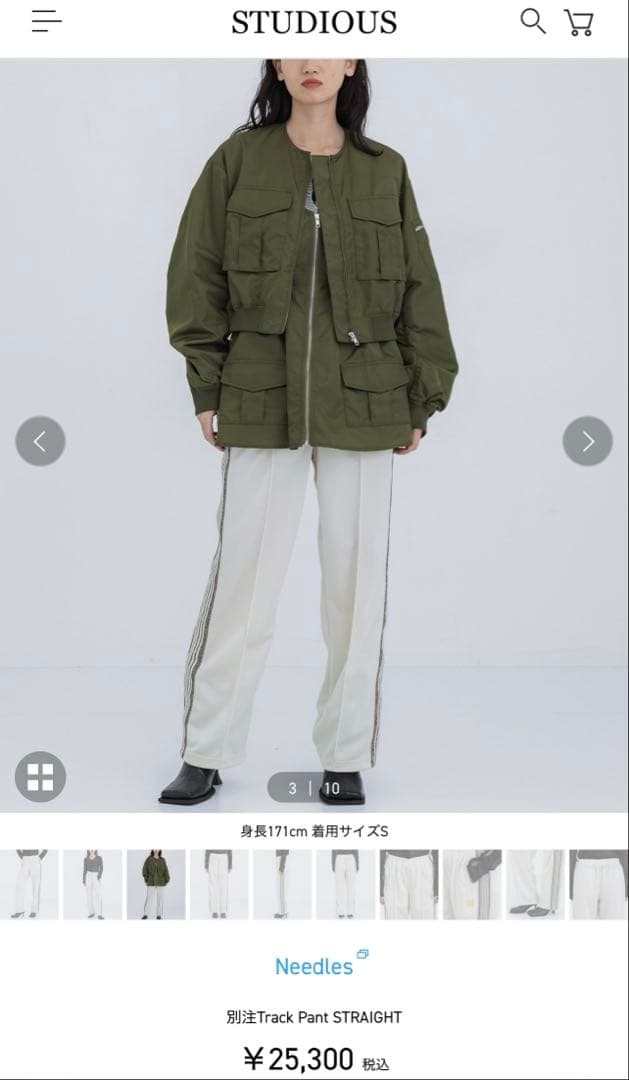Open the search magnifier
The height and width of the screenshot is (1080, 629).
click(533, 21)
